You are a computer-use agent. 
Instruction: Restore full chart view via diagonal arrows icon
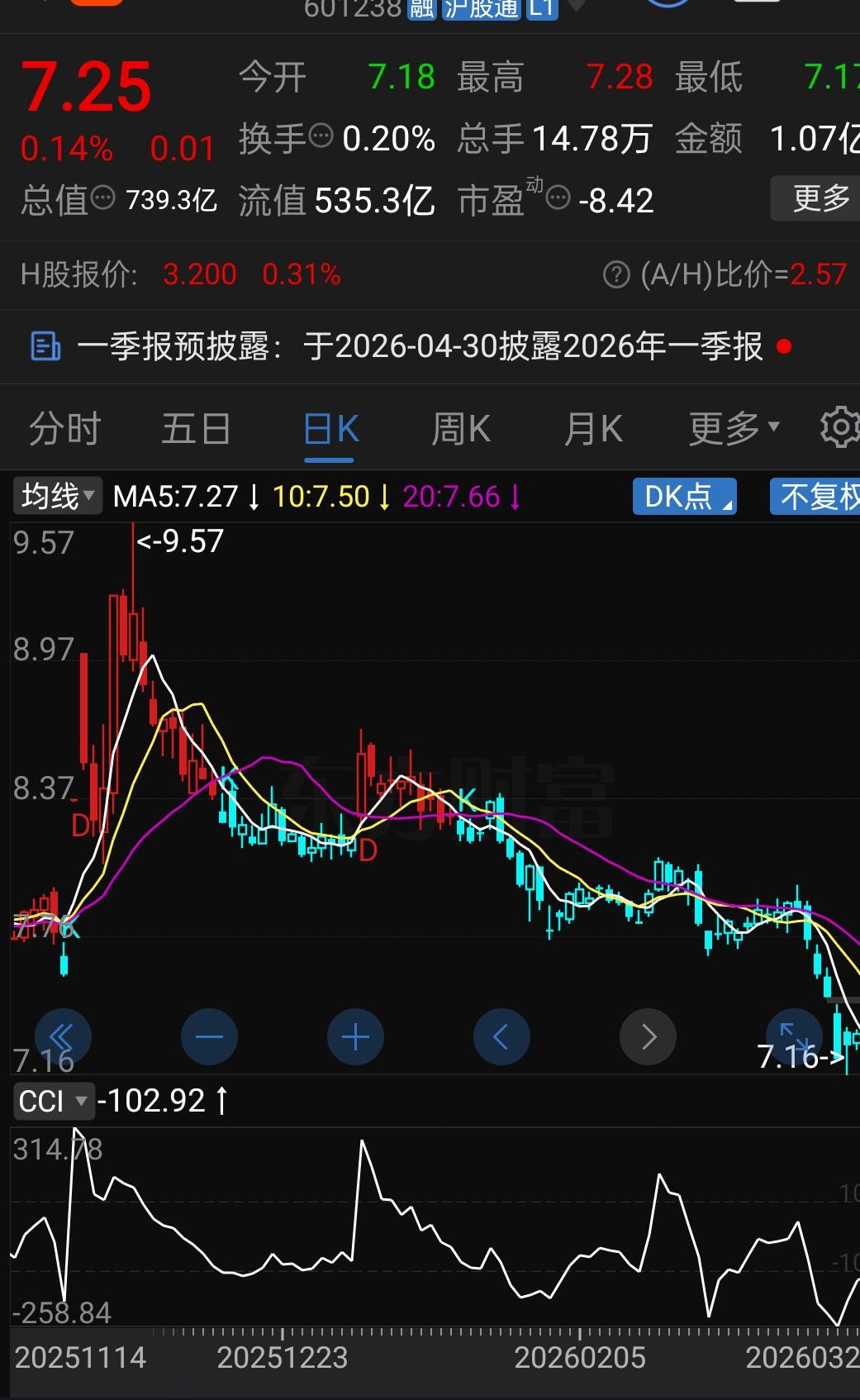pos(795,1036)
